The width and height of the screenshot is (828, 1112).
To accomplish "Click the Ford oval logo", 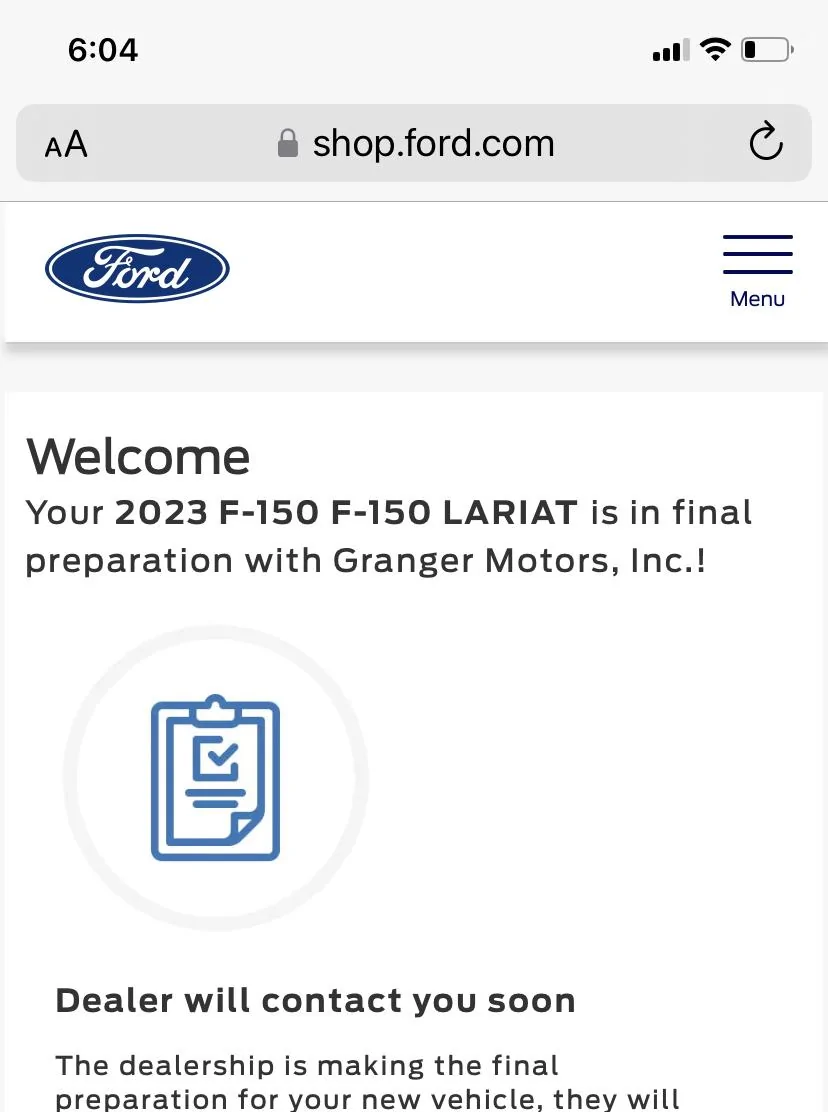I will coord(137,267).
